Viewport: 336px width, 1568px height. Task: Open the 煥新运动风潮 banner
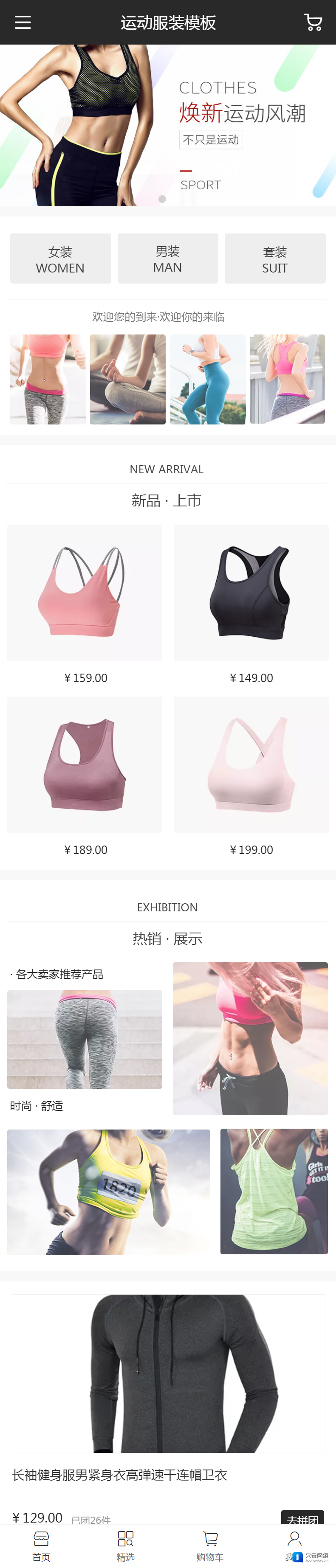click(x=167, y=125)
